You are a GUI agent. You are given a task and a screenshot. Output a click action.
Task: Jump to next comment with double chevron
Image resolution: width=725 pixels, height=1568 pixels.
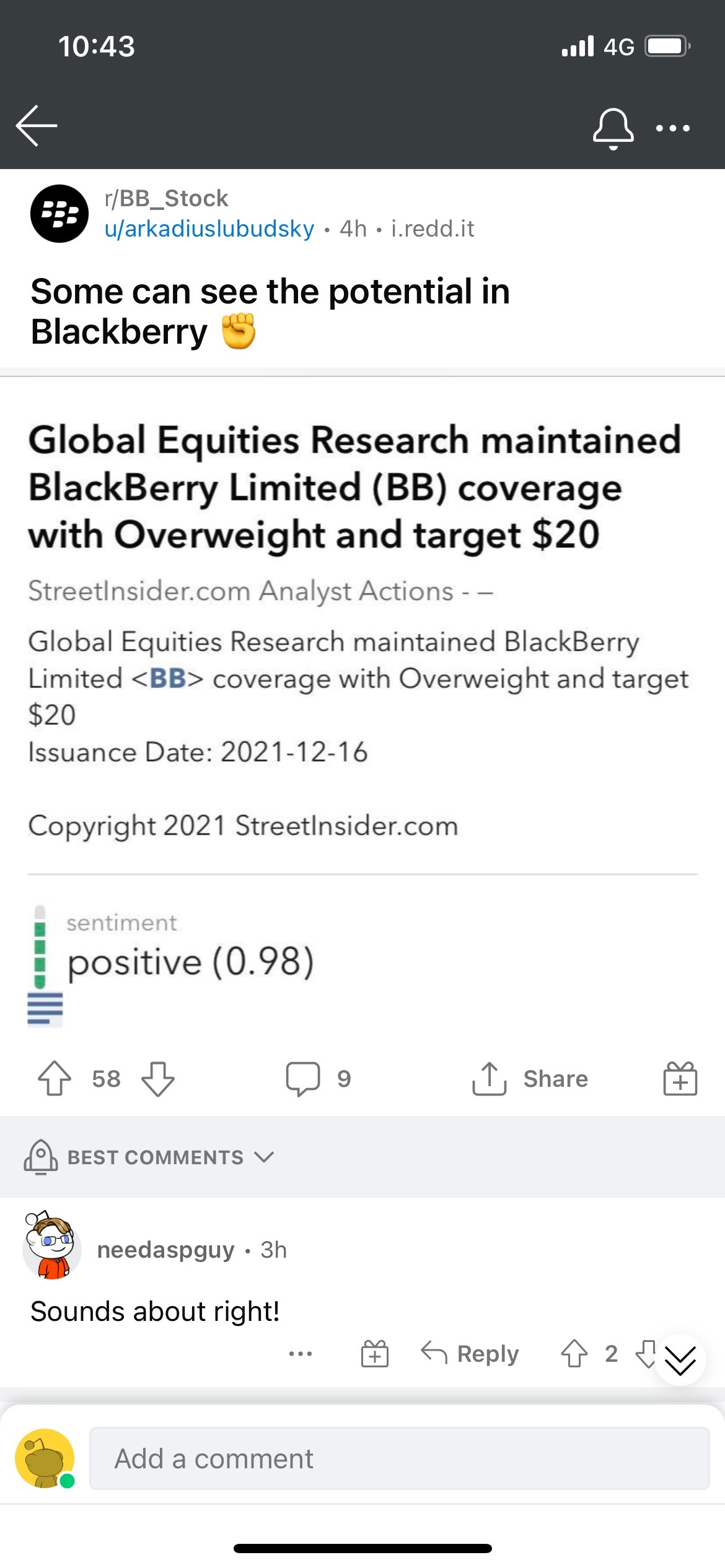coord(680,1361)
